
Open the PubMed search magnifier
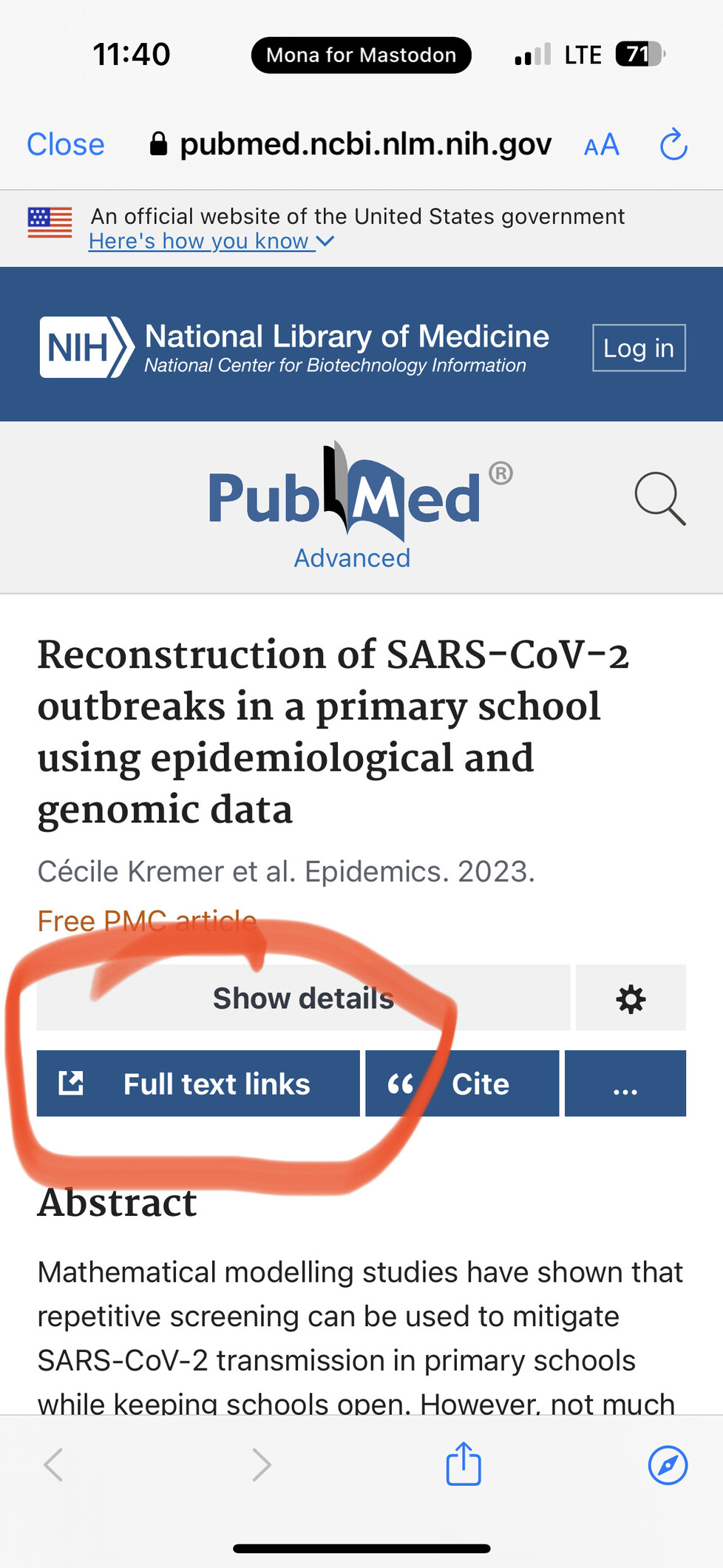660,499
